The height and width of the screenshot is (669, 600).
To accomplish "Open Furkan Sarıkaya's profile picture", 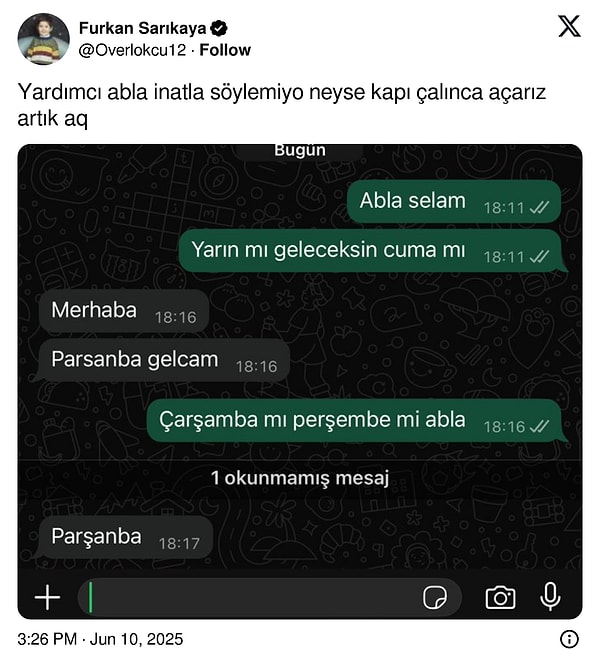I will pyautogui.click(x=43, y=38).
